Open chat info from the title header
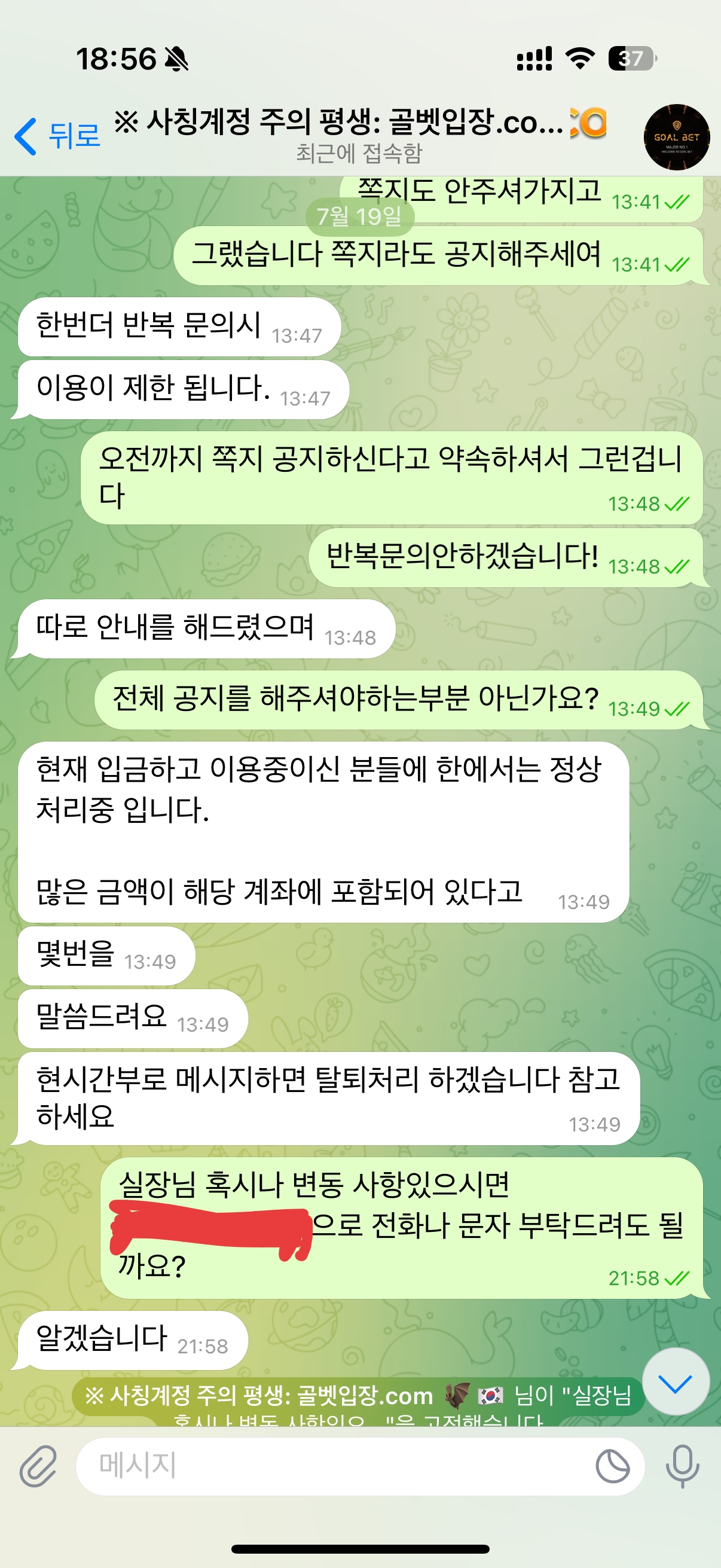721x1568 pixels. [x=359, y=135]
